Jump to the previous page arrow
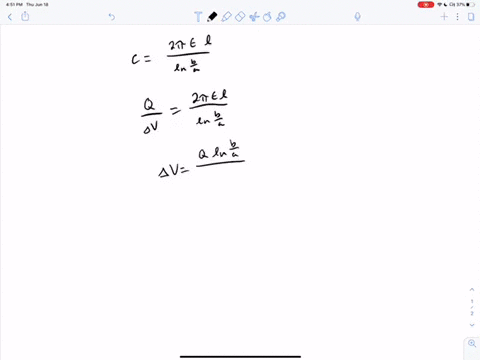 pos(472,290)
